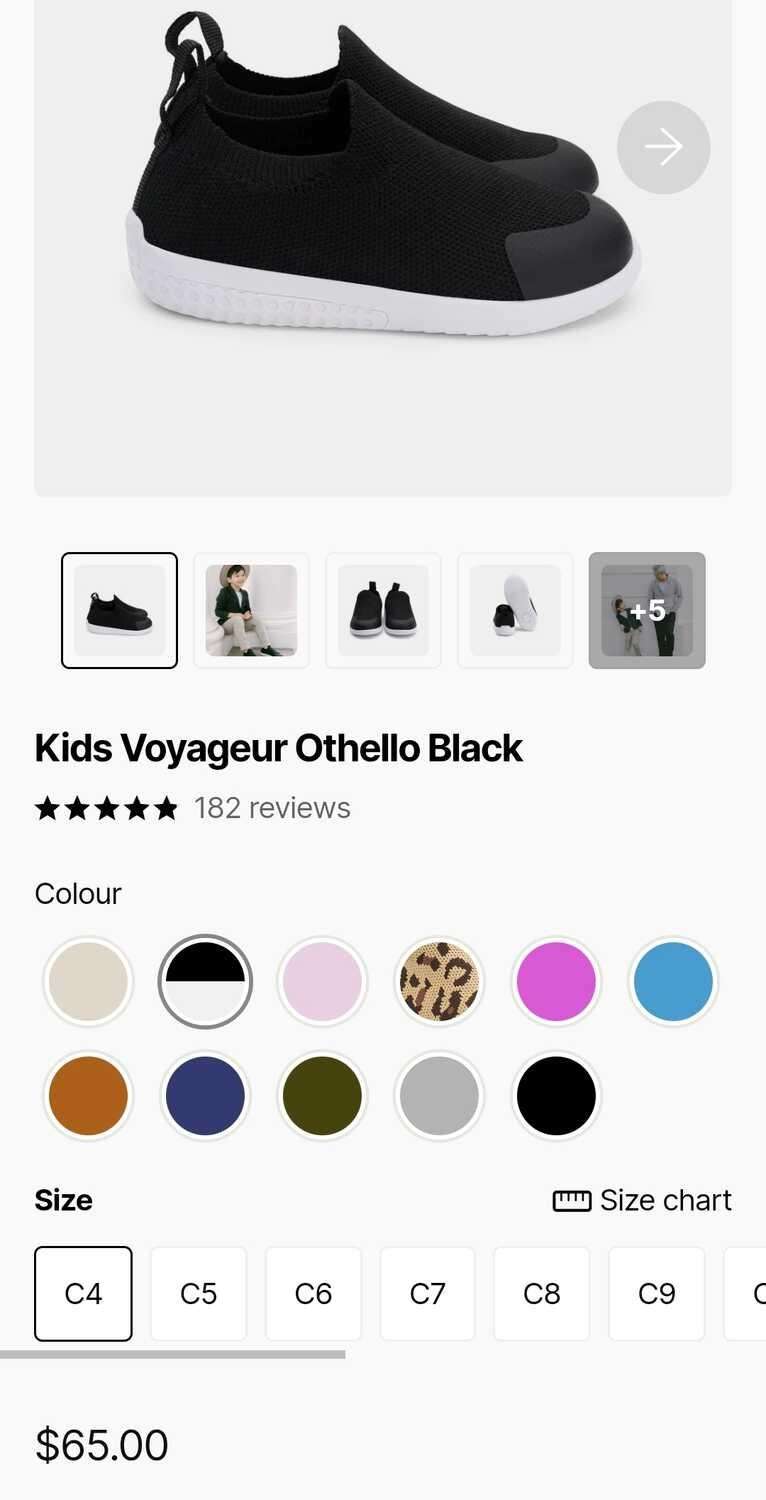Open the shoe sole view thumbnail
This screenshot has height=1500, width=766.
coord(515,610)
